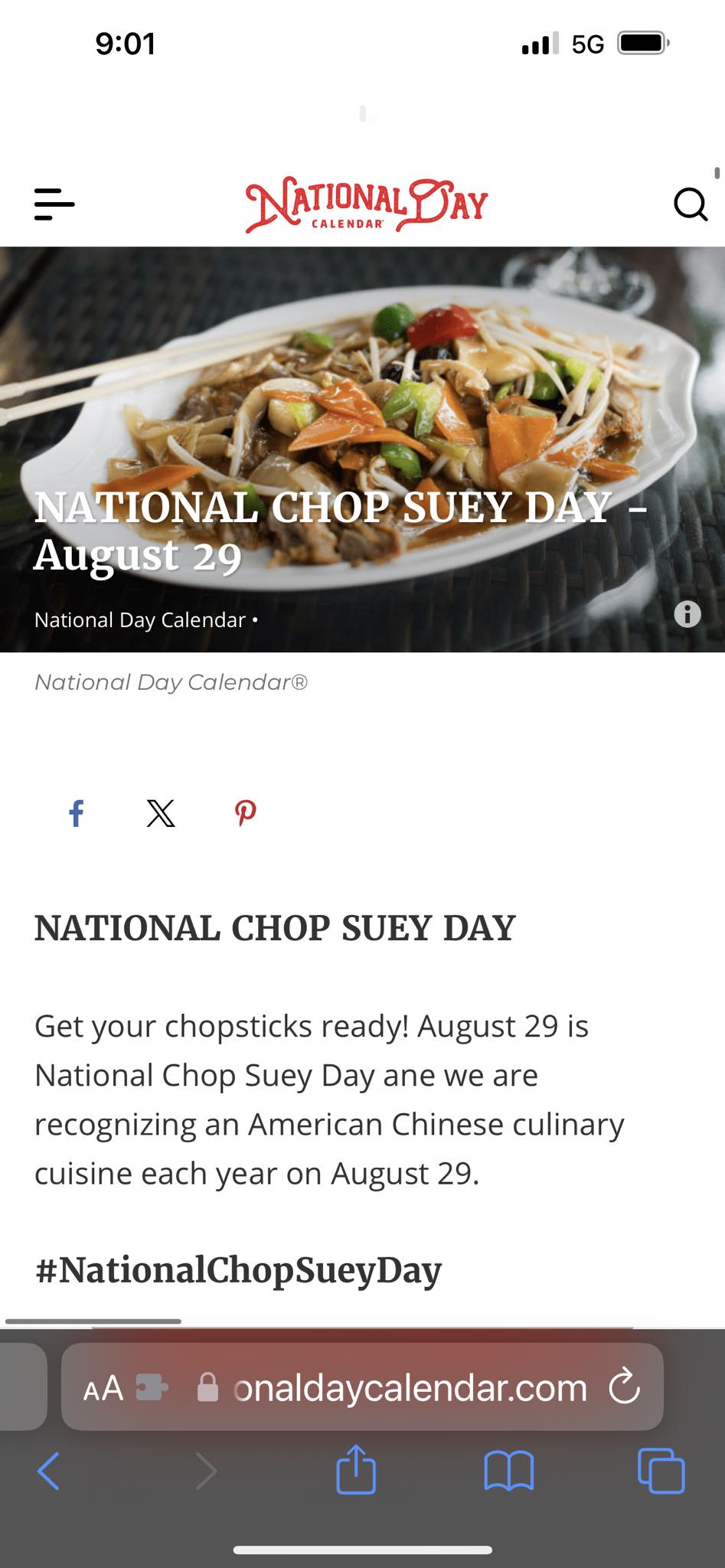The width and height of the screenshot is (725, 1568).
Task: Show image info icon on photo
Action: 687,613
